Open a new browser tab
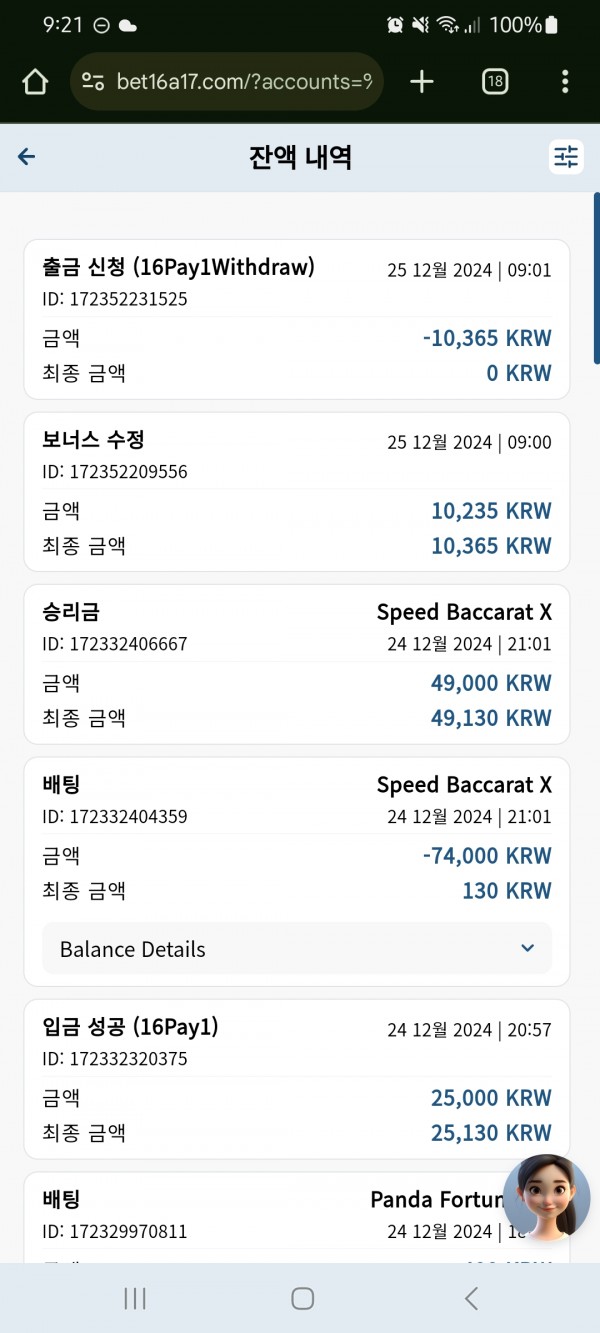600x1333 pixels. [422, 82]
